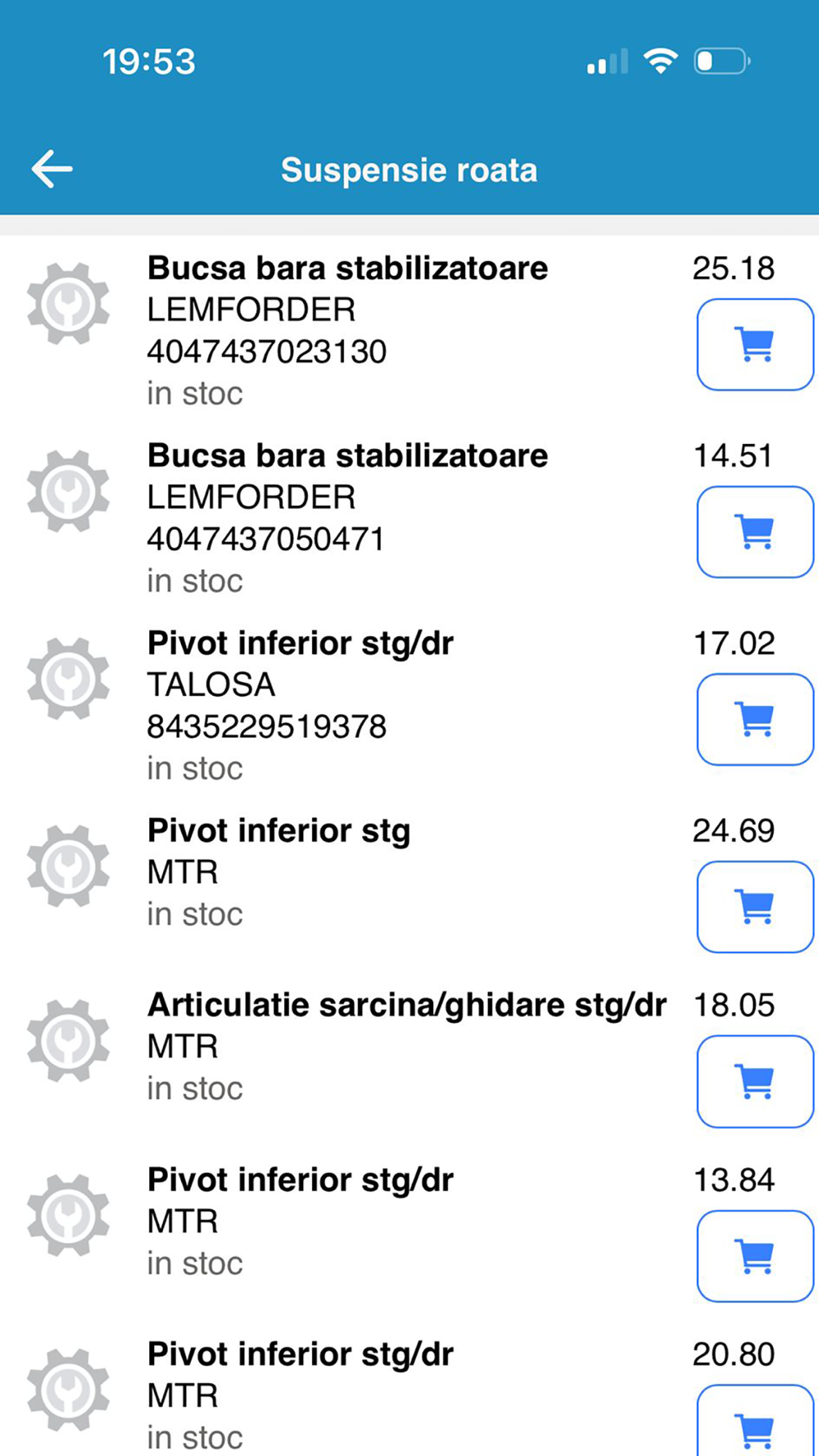Viewport: 819px width, 1456px height.
Task: Add the 20.80 MTR Pivot inferior to cart
Action: point(754,1427)
